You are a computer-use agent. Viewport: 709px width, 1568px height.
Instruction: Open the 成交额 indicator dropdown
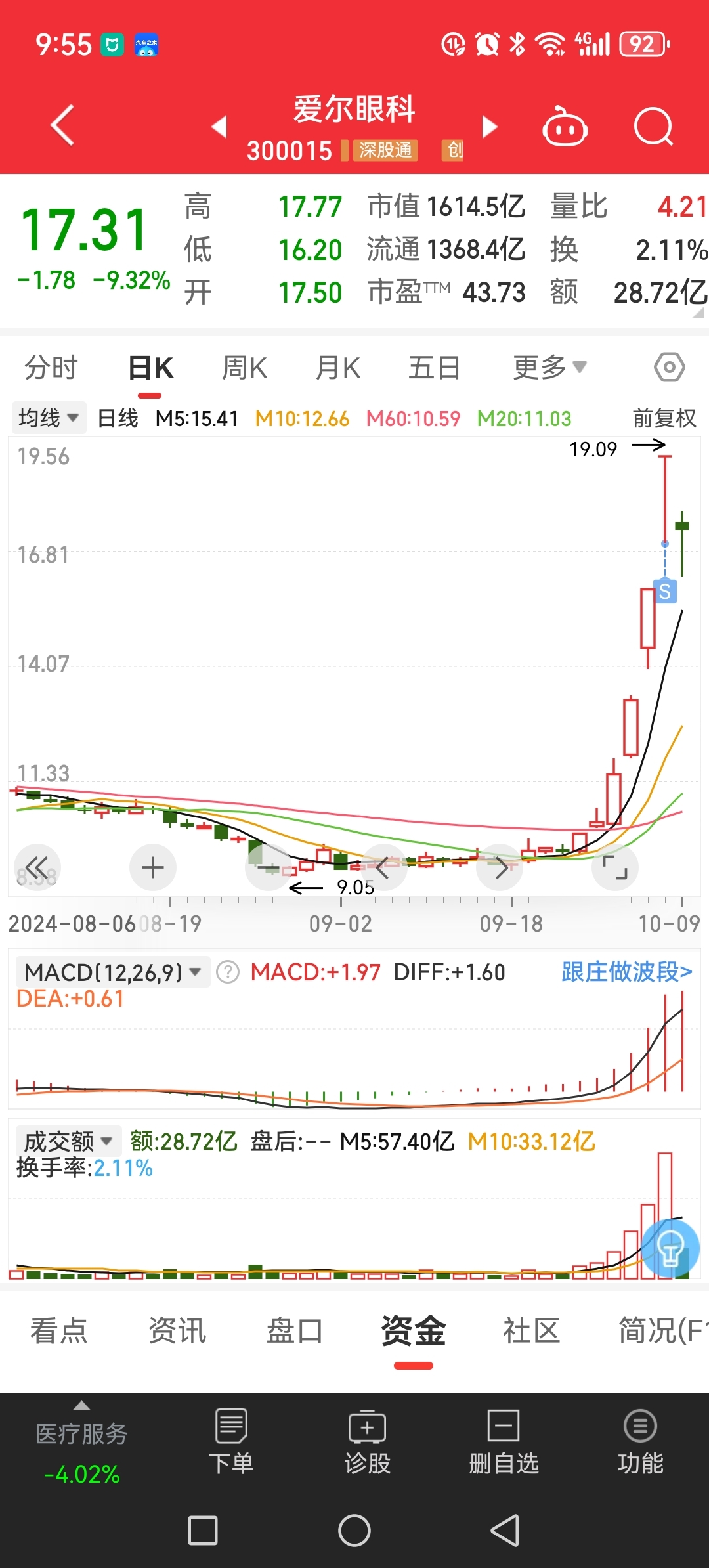68,1141
